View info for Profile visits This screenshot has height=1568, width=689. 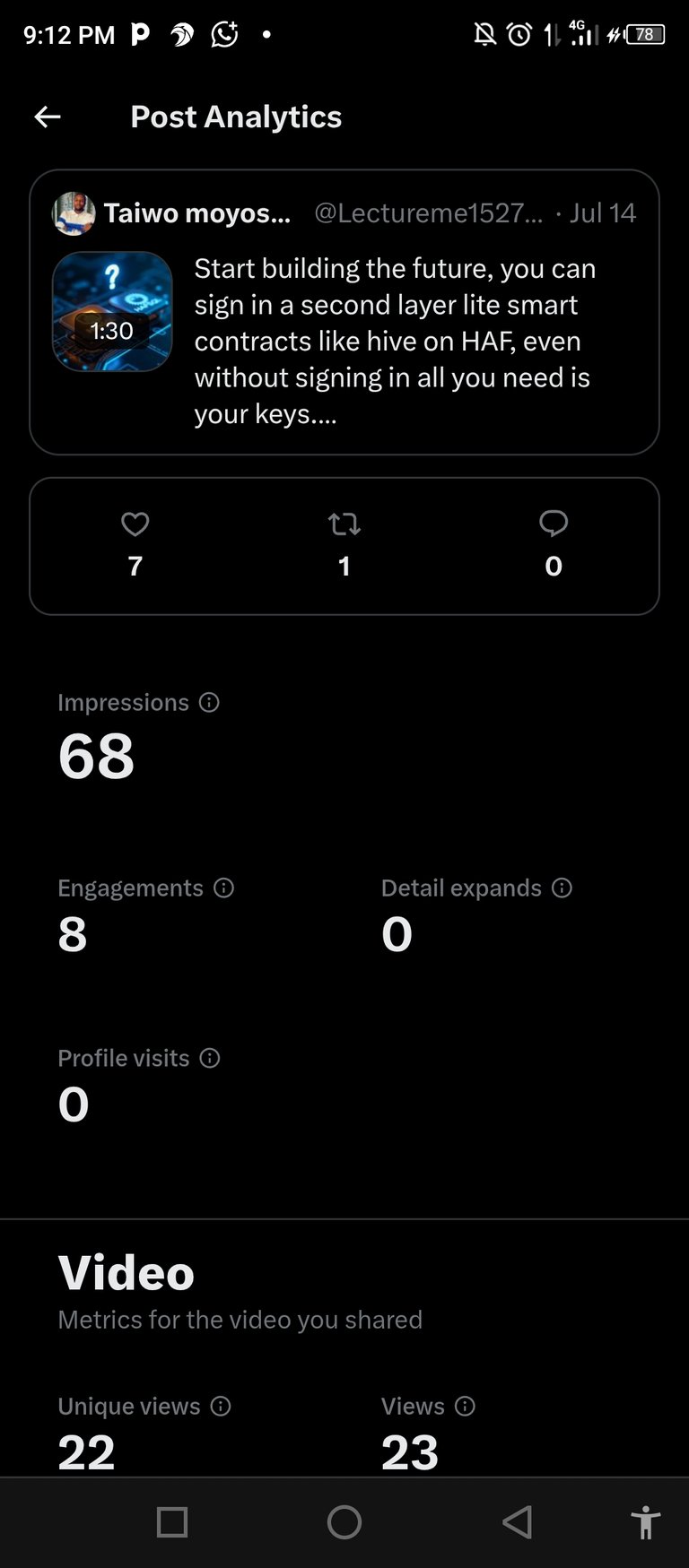[210, 1059]
